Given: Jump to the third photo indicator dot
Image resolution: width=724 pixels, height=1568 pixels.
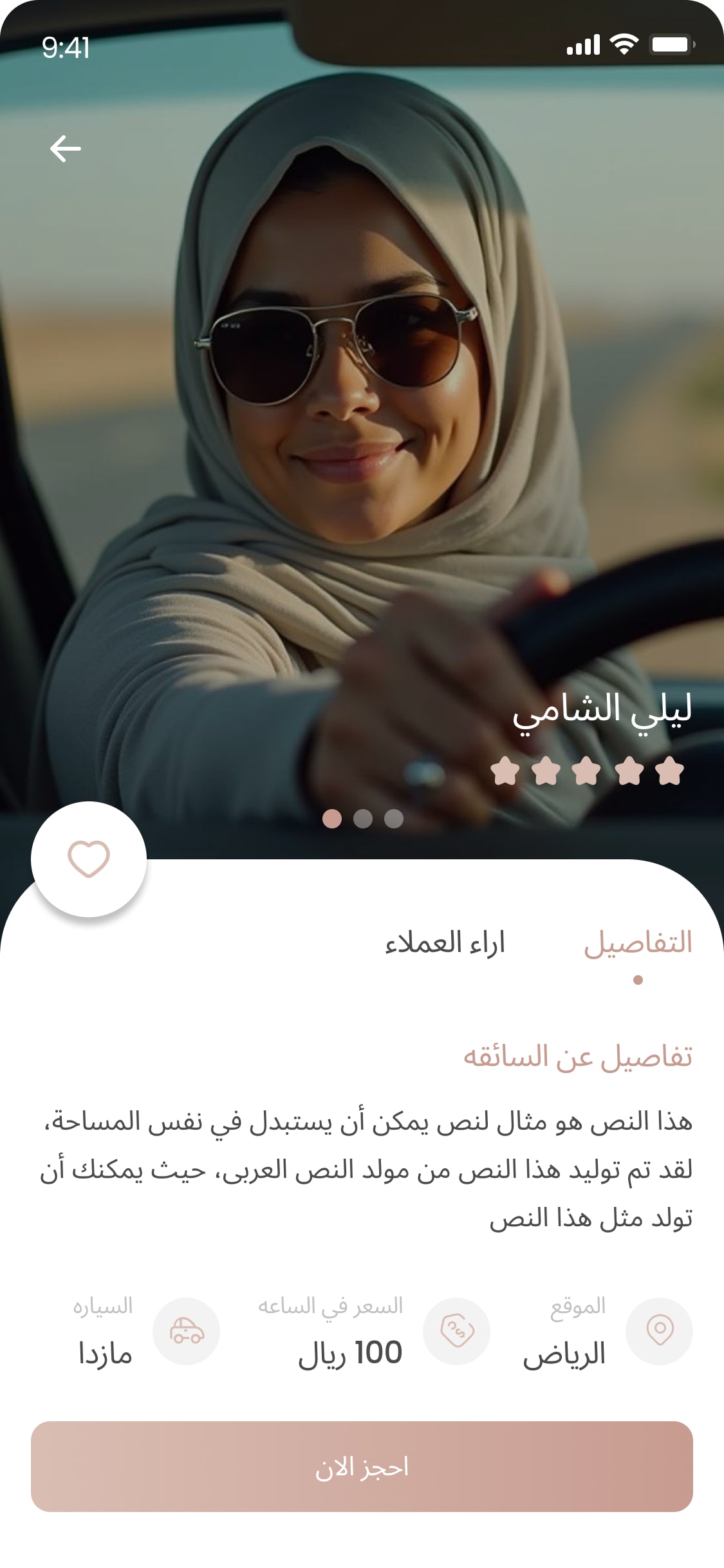Looking at the screenshot, I should [394, 819].
